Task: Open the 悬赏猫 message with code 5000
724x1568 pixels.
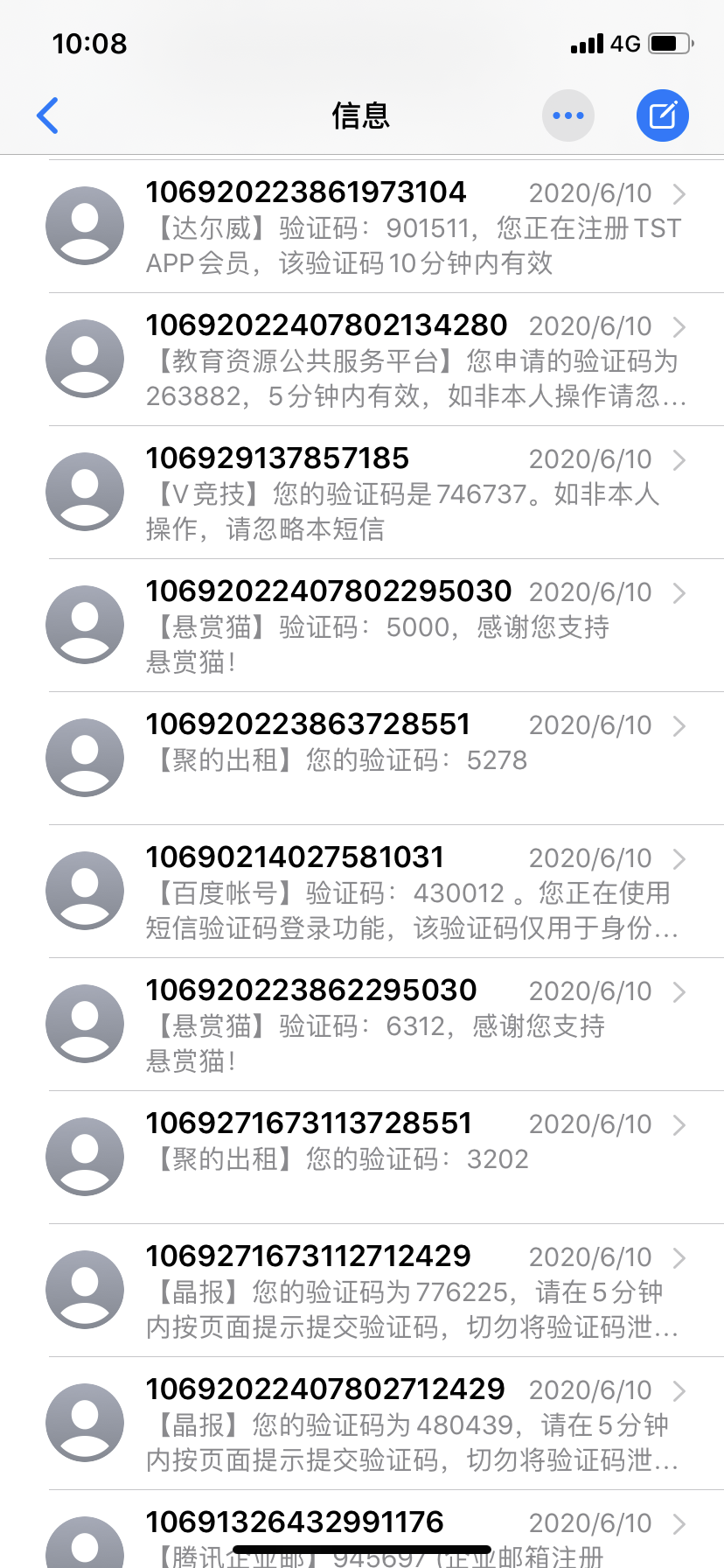Action: (x=362, y=626)
